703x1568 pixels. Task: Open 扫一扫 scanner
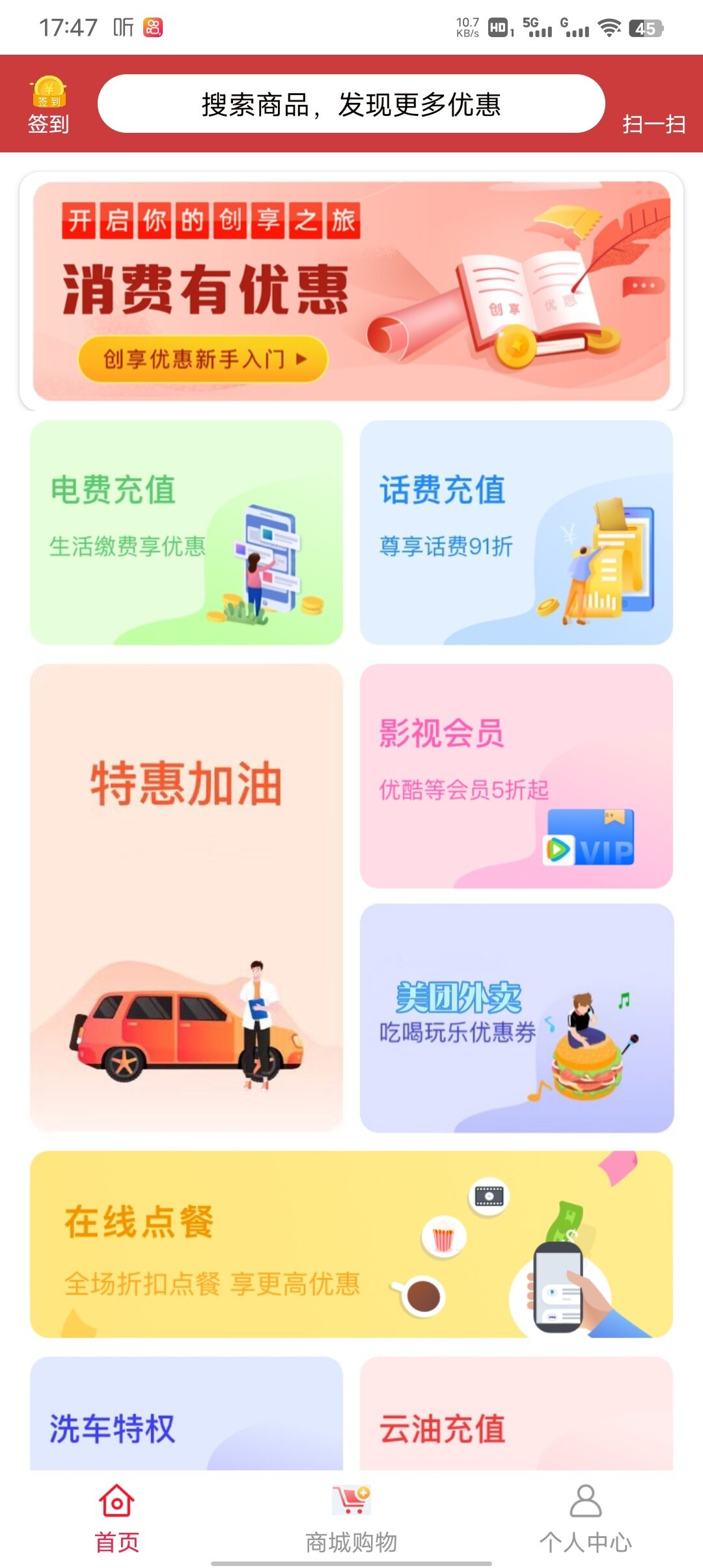pyautogui.click(x=654, y=124)
